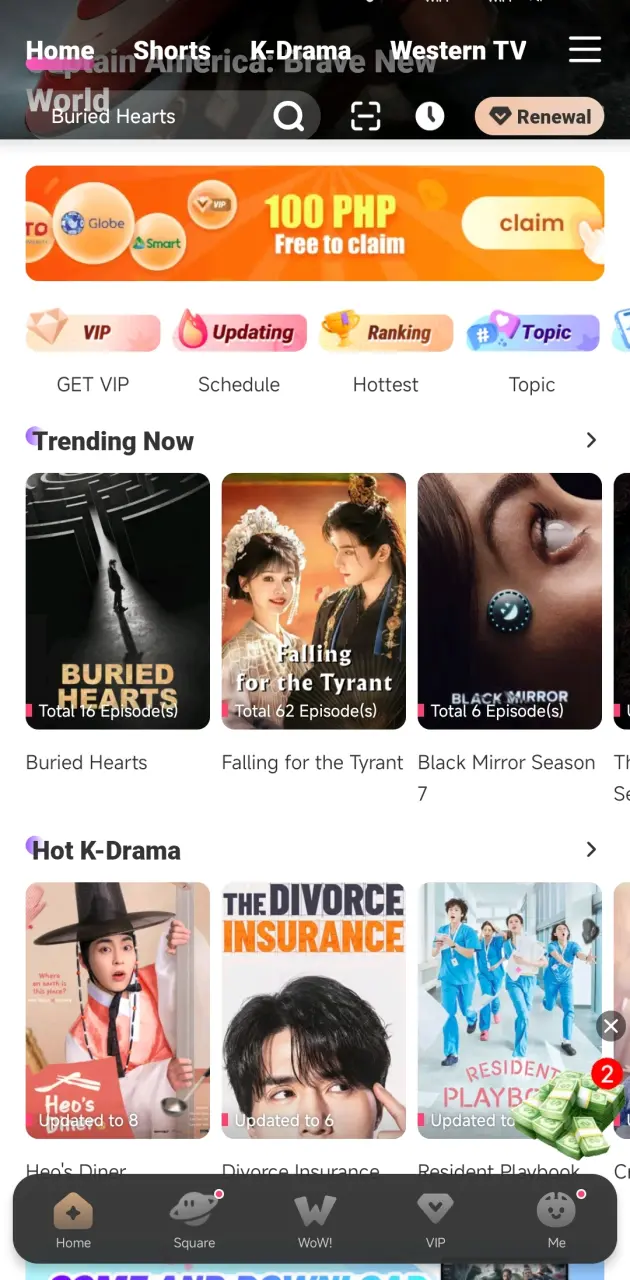
Task: Expand the Trending Now section arrow
Action: click(x=591, y=440)
